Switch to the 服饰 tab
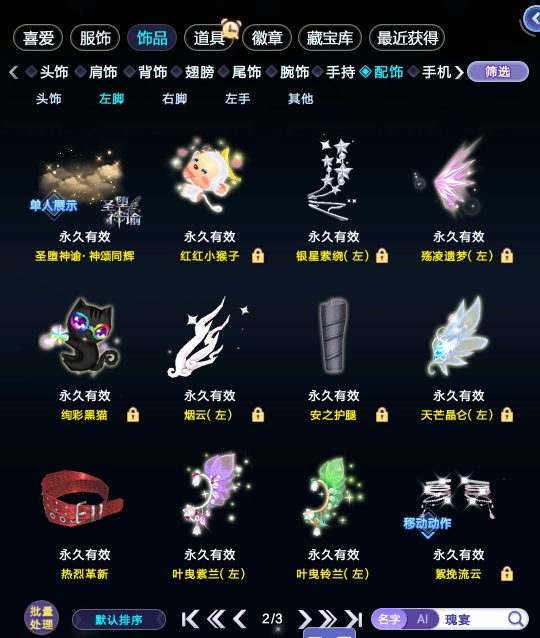 [x=95, y=38]
